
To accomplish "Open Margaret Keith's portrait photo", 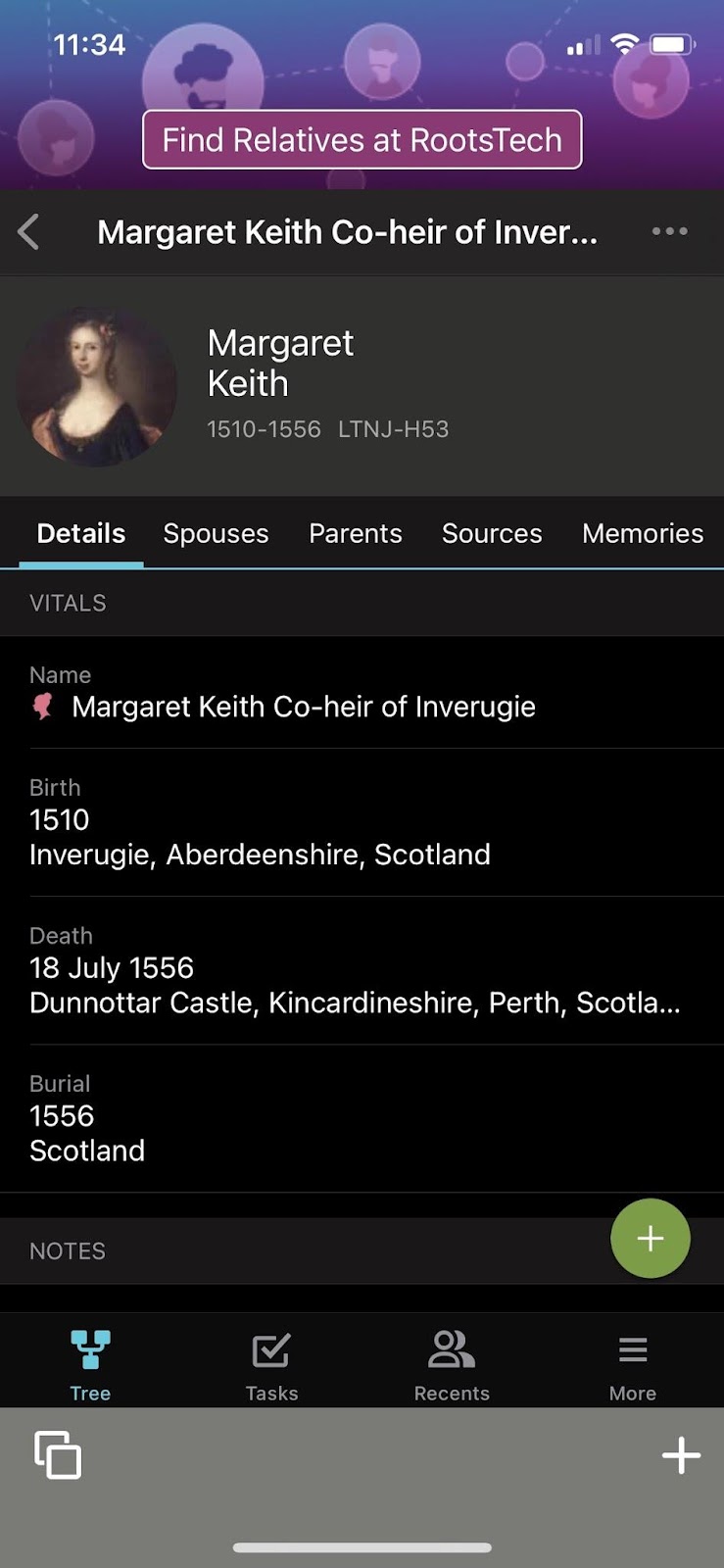I will click(96, 386).
